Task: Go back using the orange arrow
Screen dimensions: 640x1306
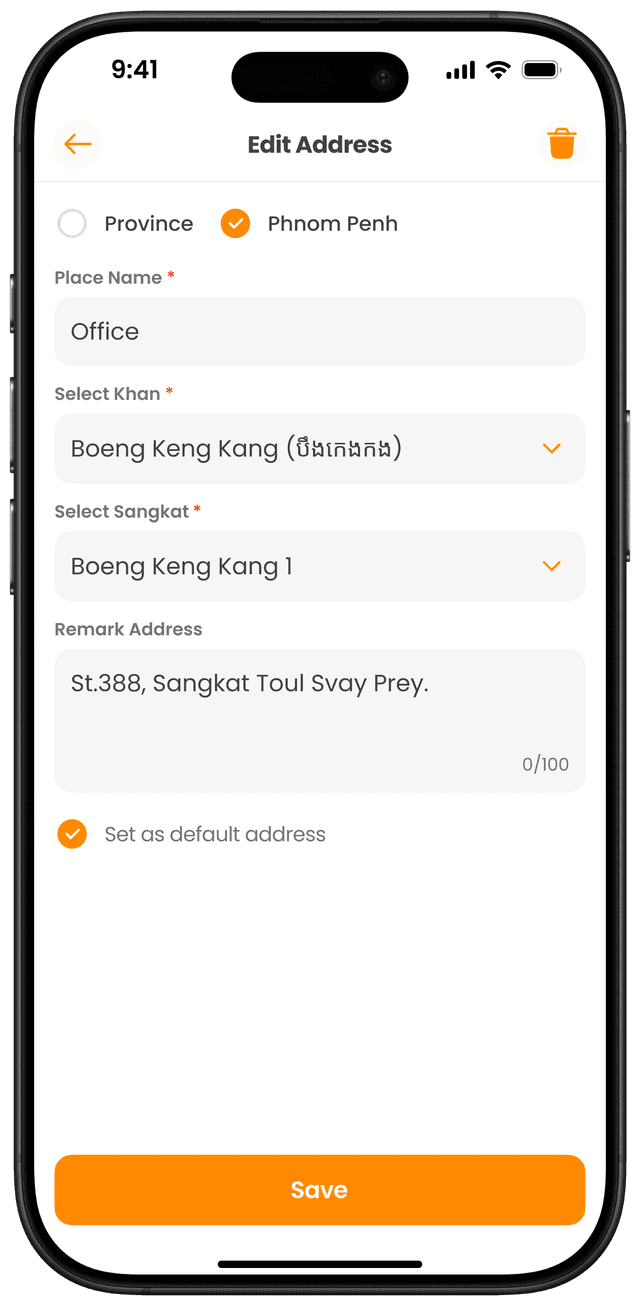Action: click(x=78, y=144)
